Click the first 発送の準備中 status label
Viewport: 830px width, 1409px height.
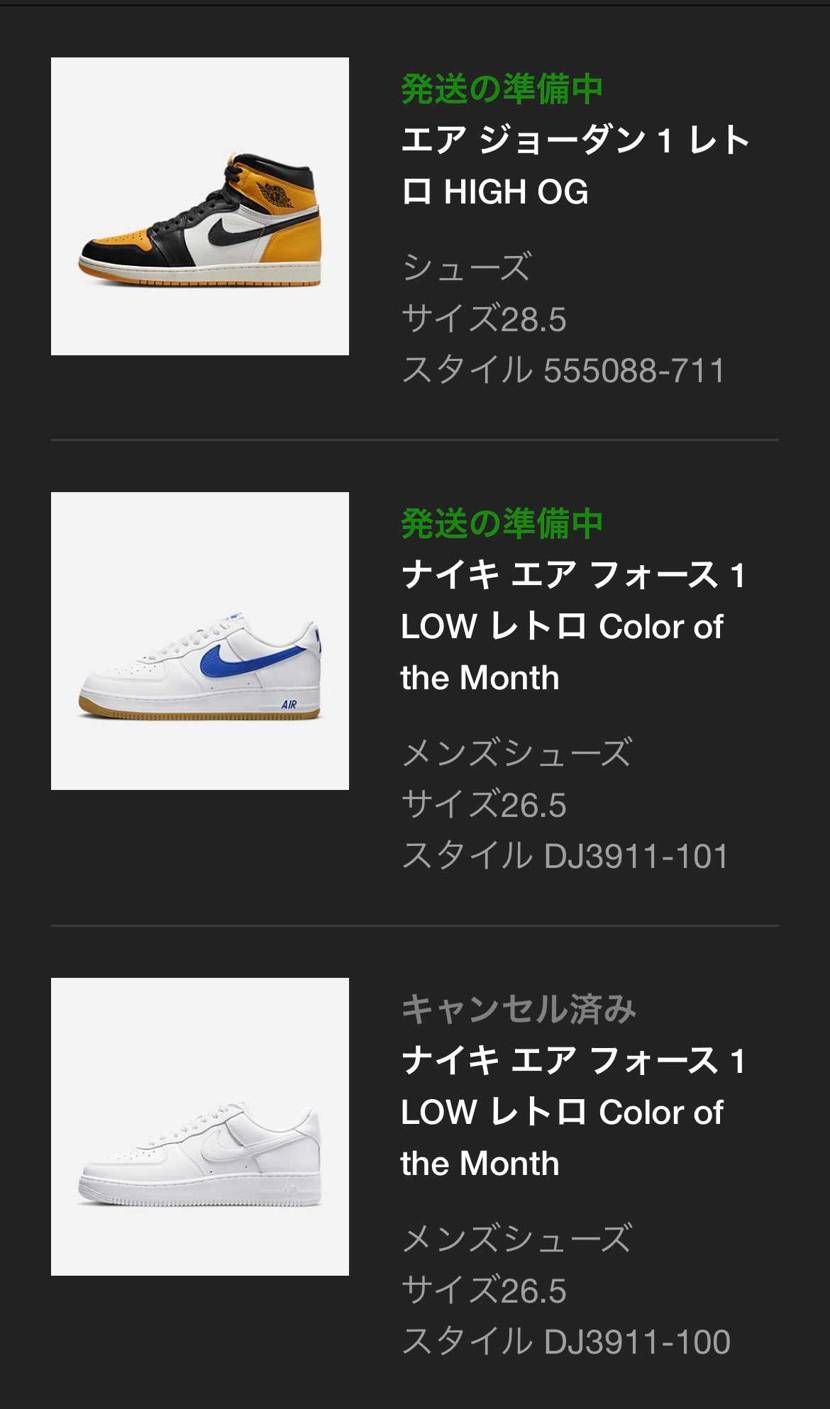[x=500, y=88]
